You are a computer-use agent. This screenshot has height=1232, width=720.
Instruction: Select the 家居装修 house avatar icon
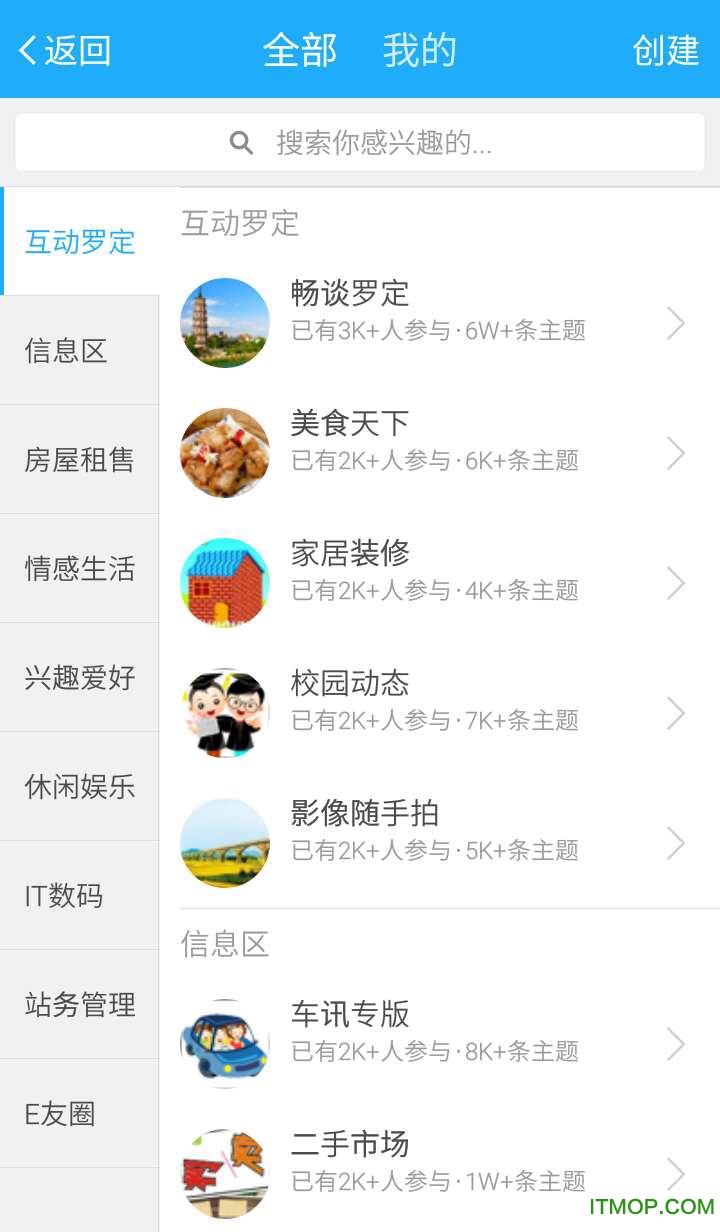tap(225, 583)
